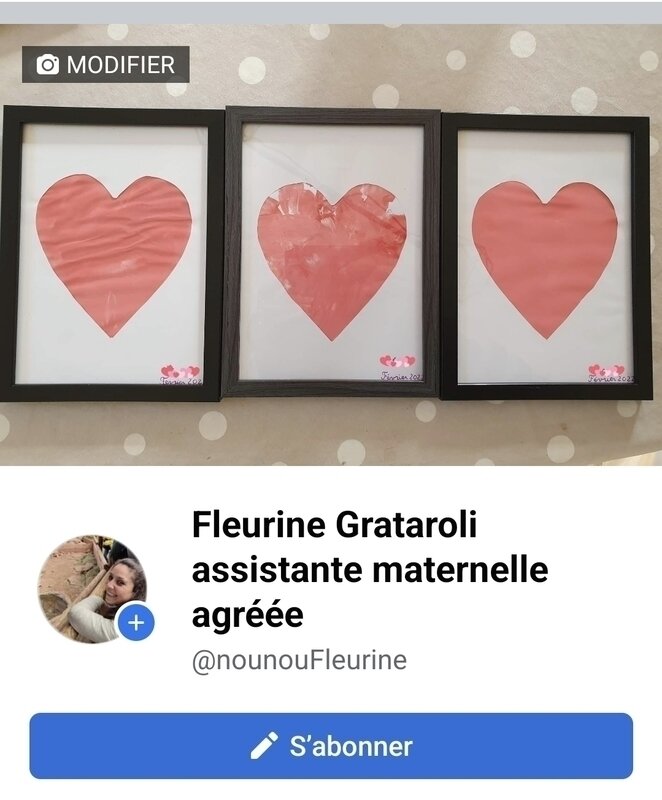662x800 pixels.
Task: View the cover photo with heart frames
Action: click(331, 260)
